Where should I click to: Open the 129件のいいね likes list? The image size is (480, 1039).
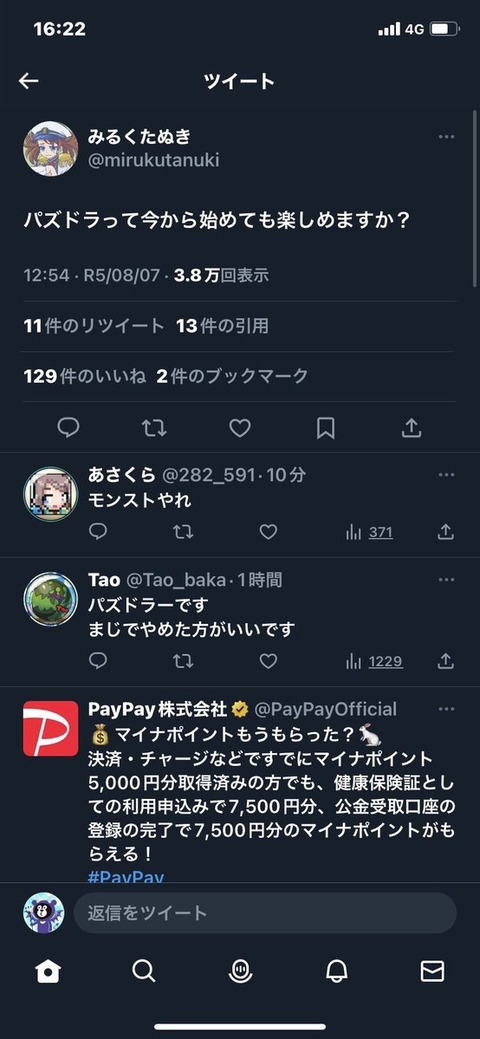pos(84,376)
